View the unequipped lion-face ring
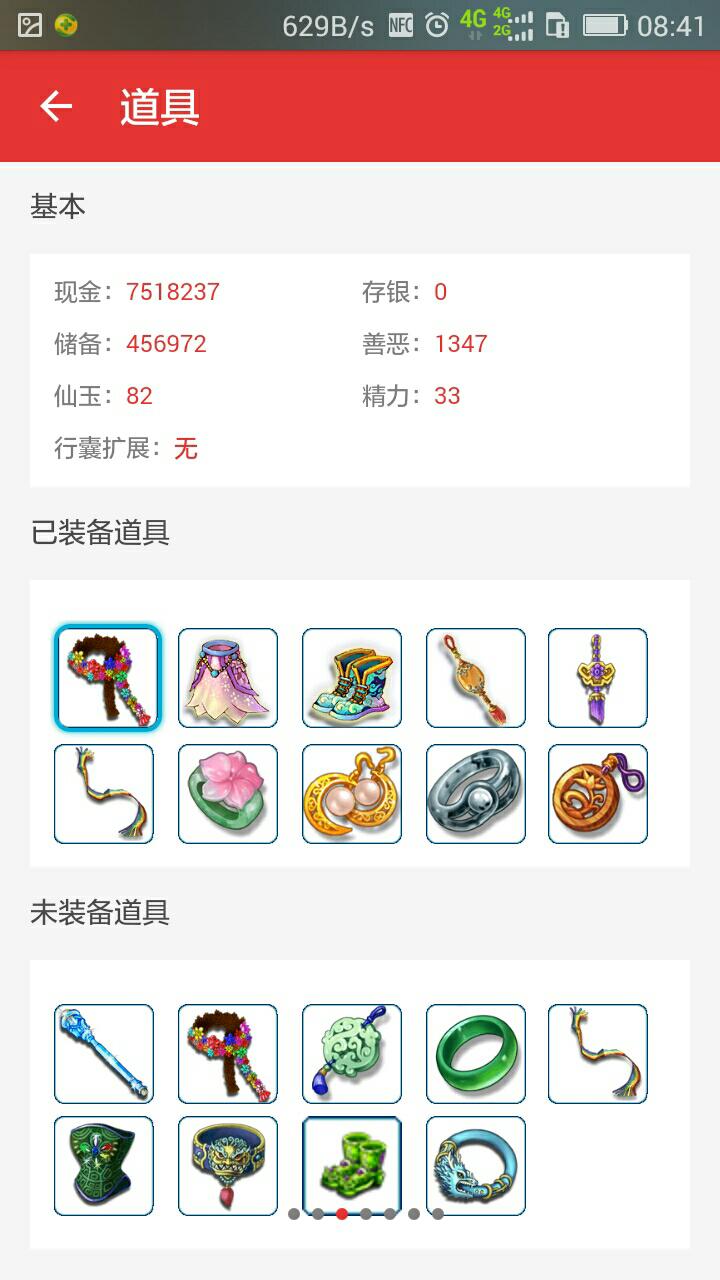The height and width of the screenshot is (1280, 720). point(228,1166)
